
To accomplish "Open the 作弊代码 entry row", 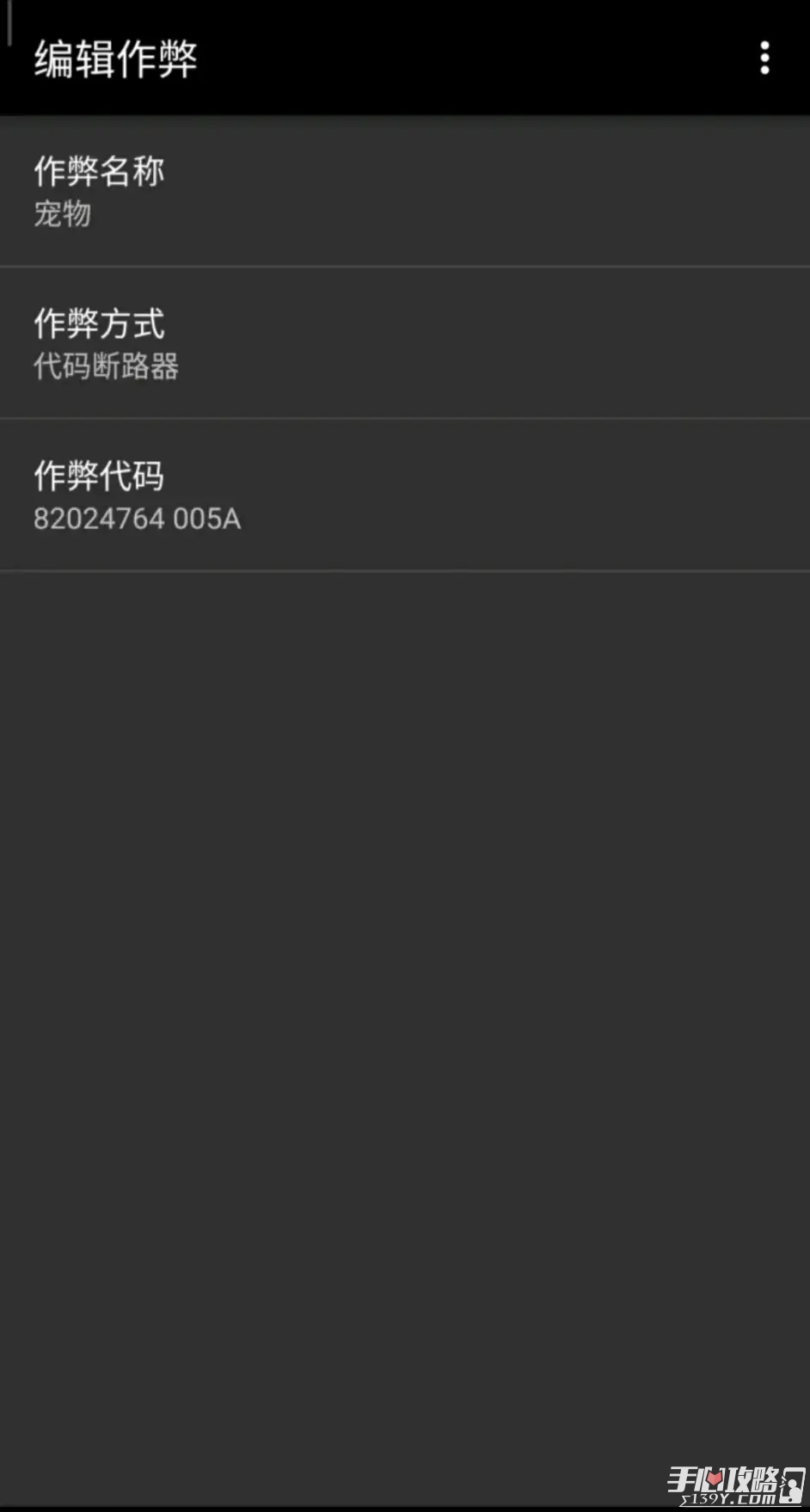I will coord(405,495).
